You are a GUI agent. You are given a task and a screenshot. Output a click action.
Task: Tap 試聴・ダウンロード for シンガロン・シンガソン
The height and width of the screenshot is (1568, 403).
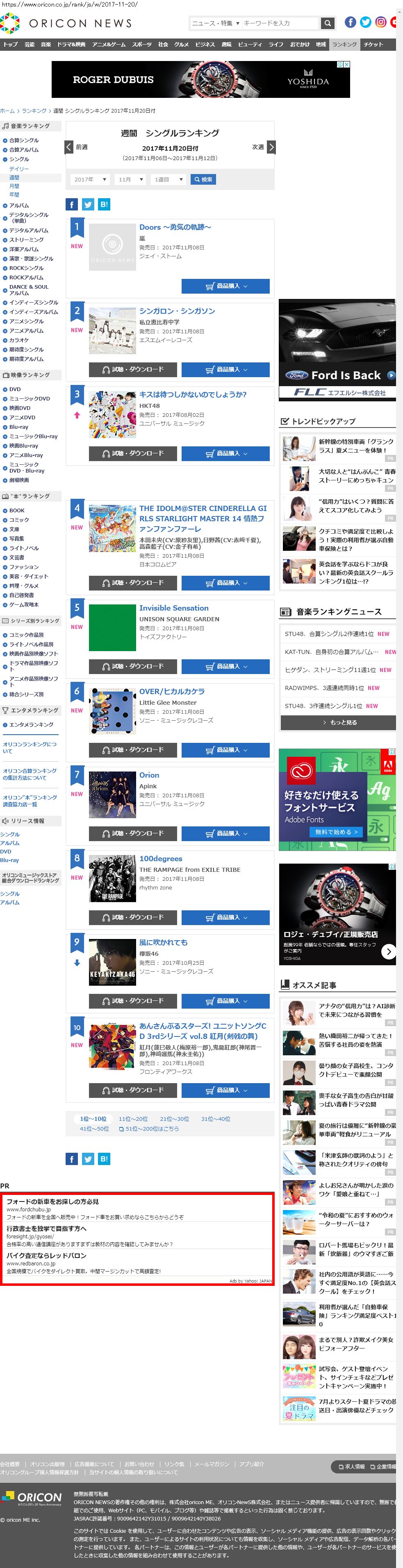point(133,369)
